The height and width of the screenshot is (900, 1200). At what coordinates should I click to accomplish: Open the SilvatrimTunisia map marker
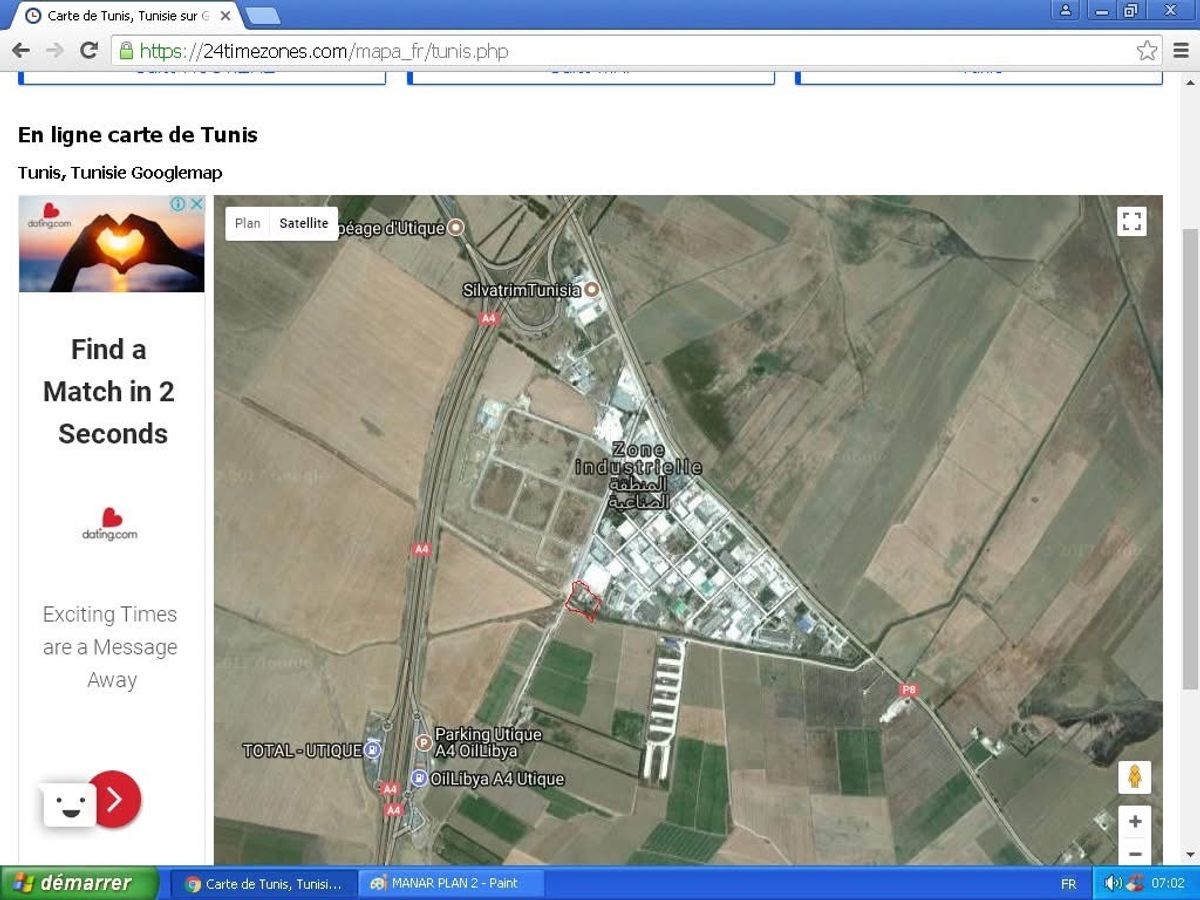[591, 290]
